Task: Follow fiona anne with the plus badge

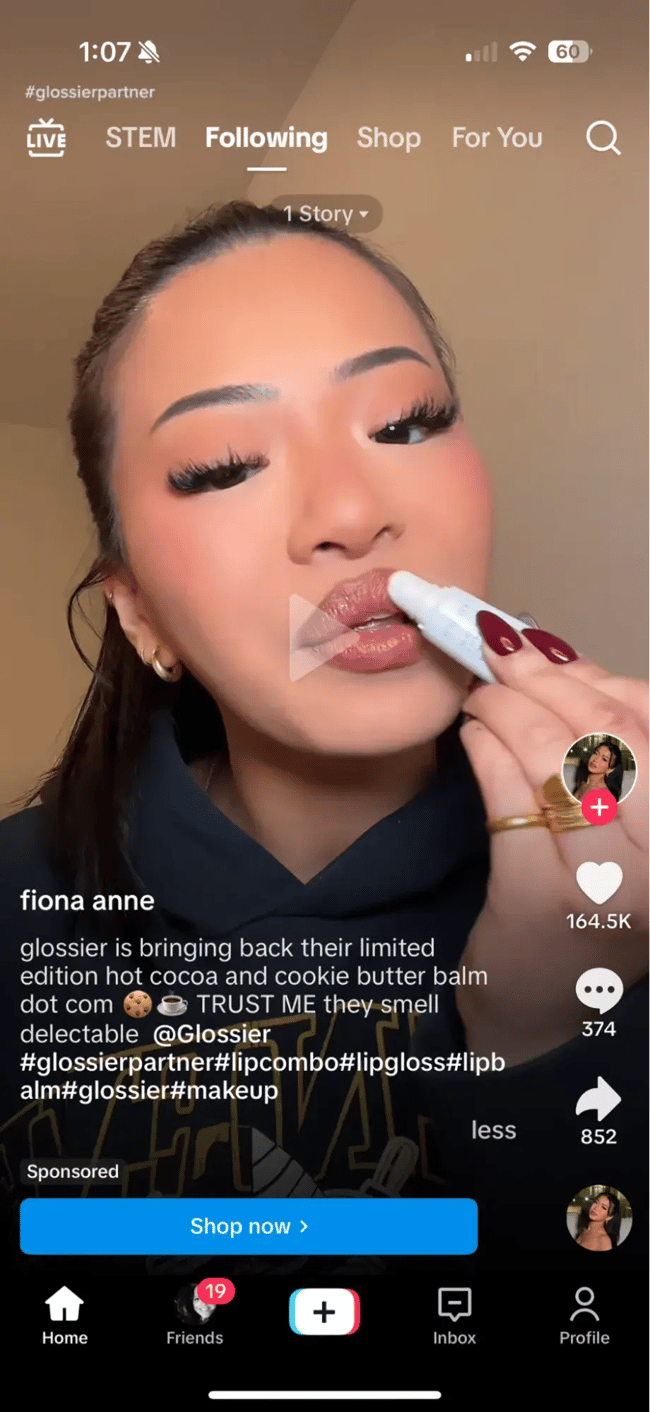Action: click(599, 807)
